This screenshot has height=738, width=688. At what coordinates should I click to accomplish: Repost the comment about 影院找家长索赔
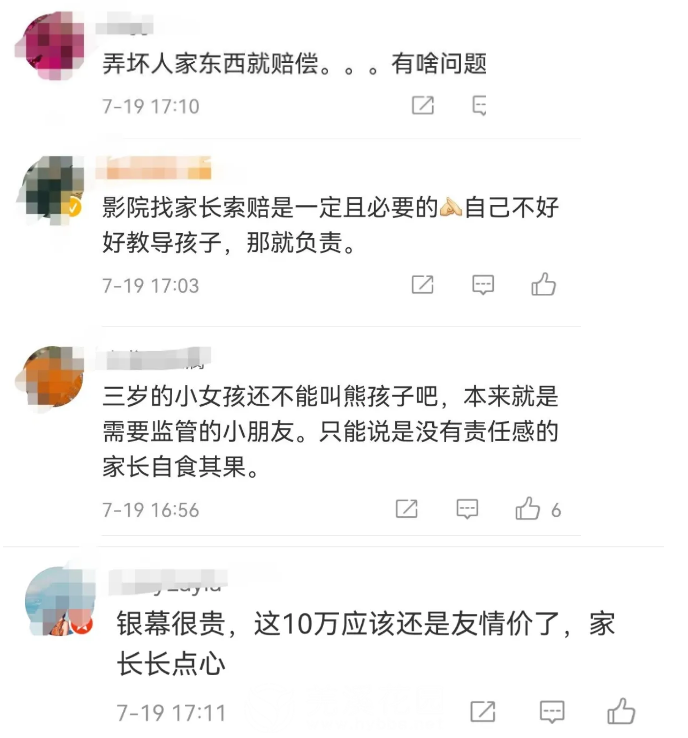coord(423,285)
